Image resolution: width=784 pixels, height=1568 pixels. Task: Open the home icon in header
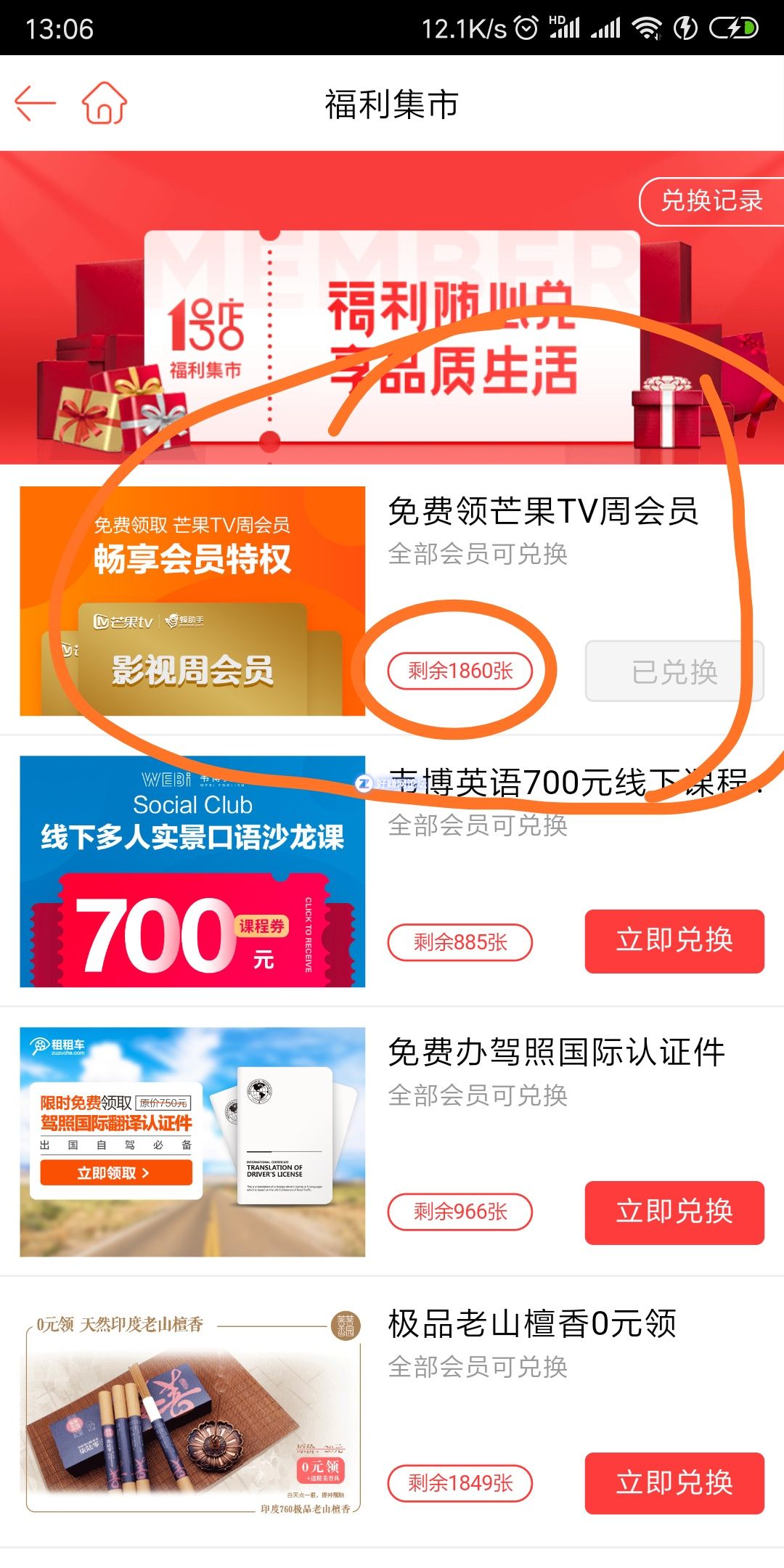point(105,103)
